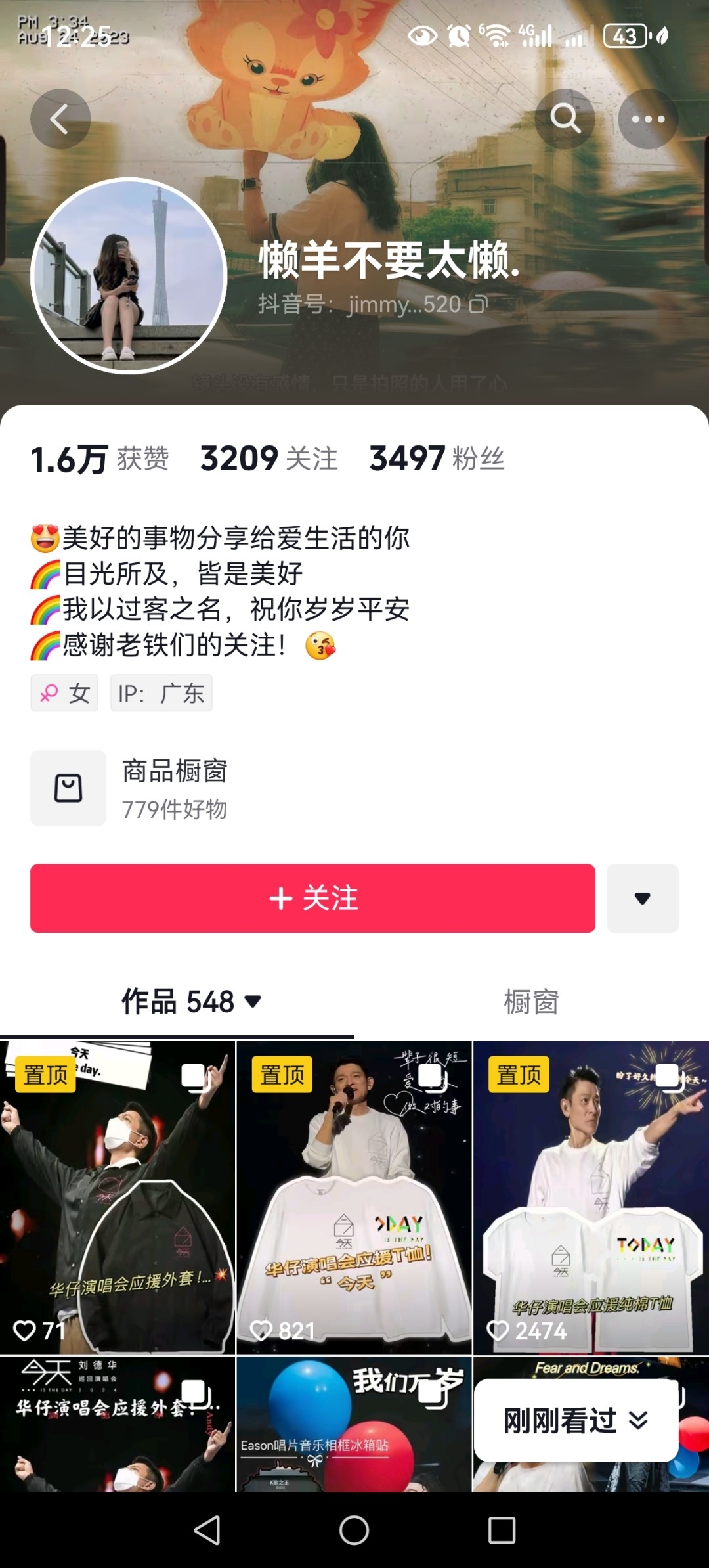
Task: Open the system recent apps view
Action: click(x=502, y=1530)
